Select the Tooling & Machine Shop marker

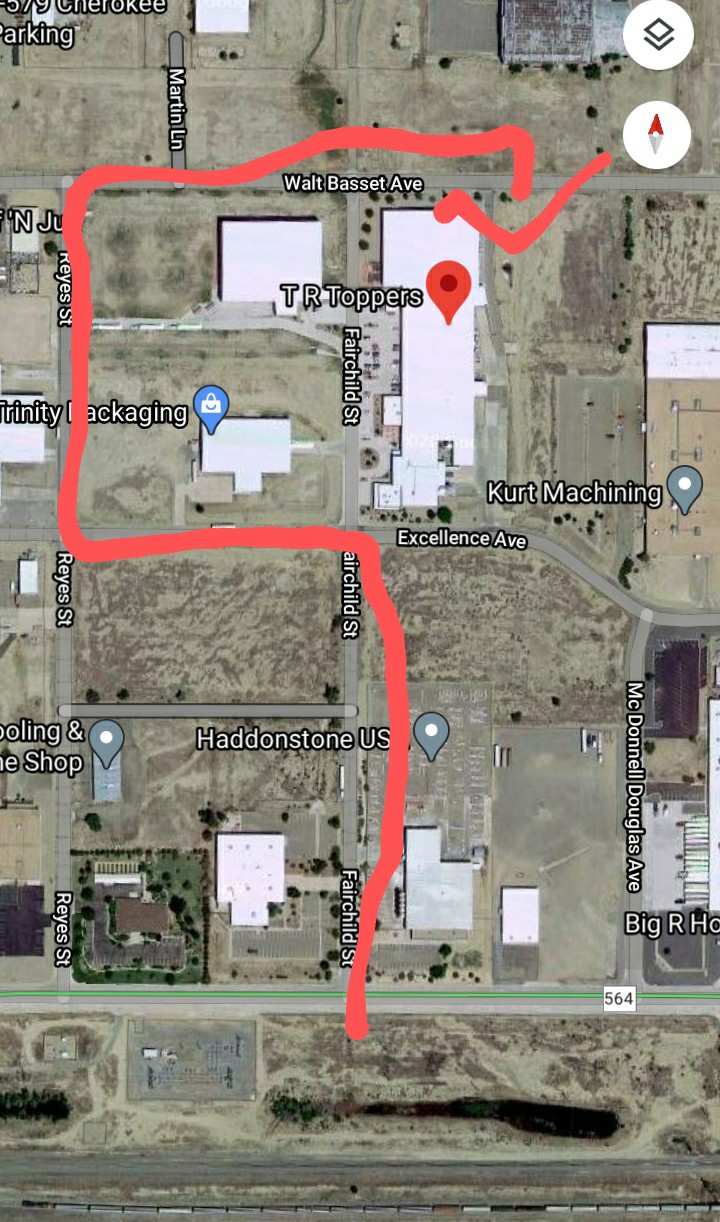click(106, 741)
